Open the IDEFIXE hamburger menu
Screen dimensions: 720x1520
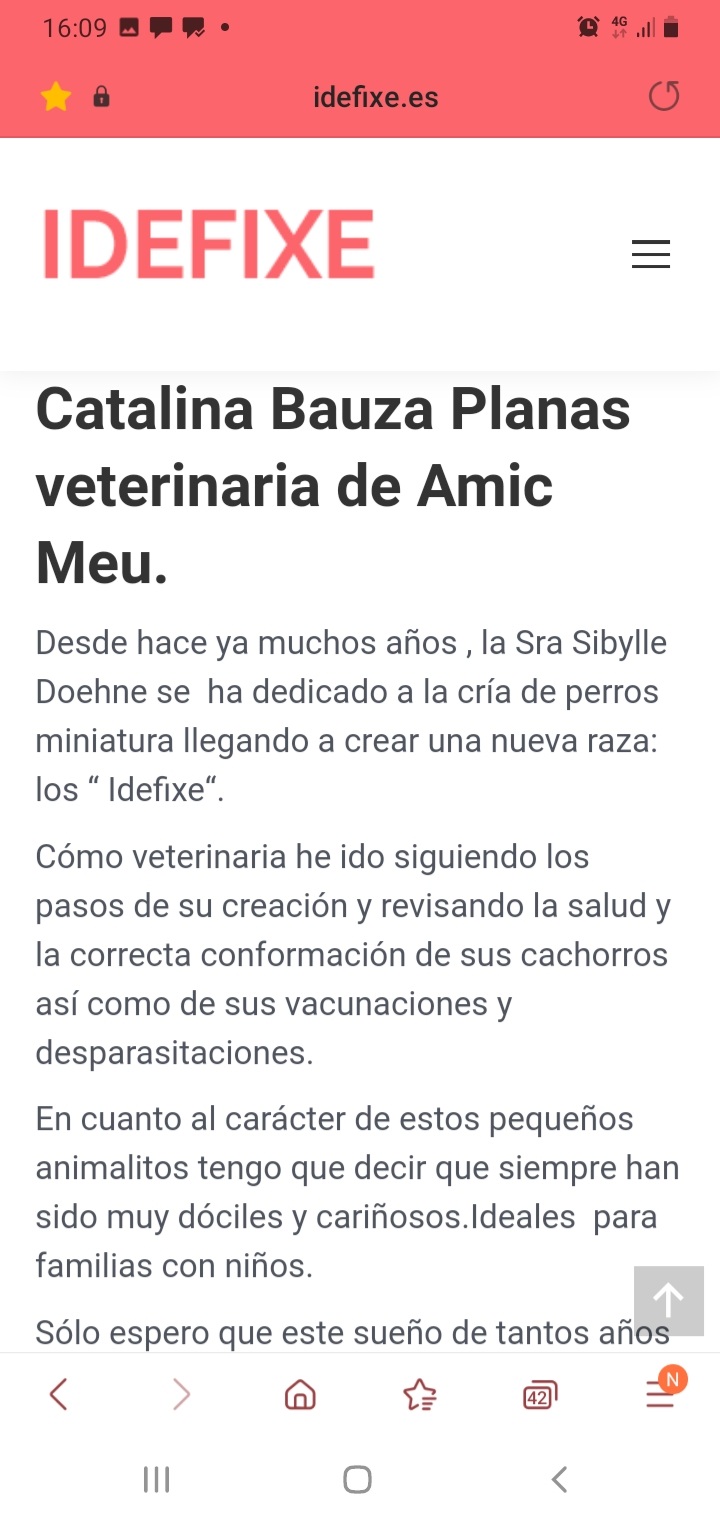tap(651, 254)
